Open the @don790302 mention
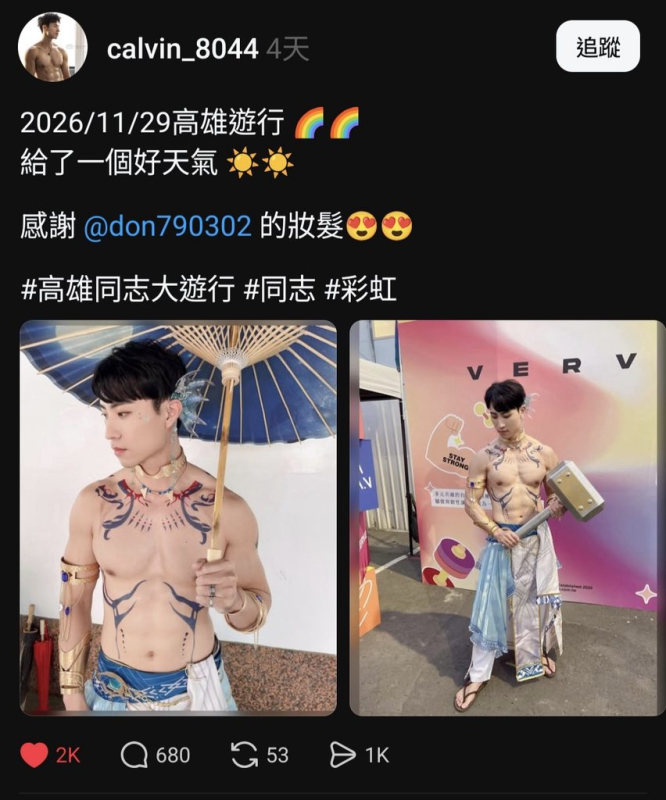 (166, 227)
